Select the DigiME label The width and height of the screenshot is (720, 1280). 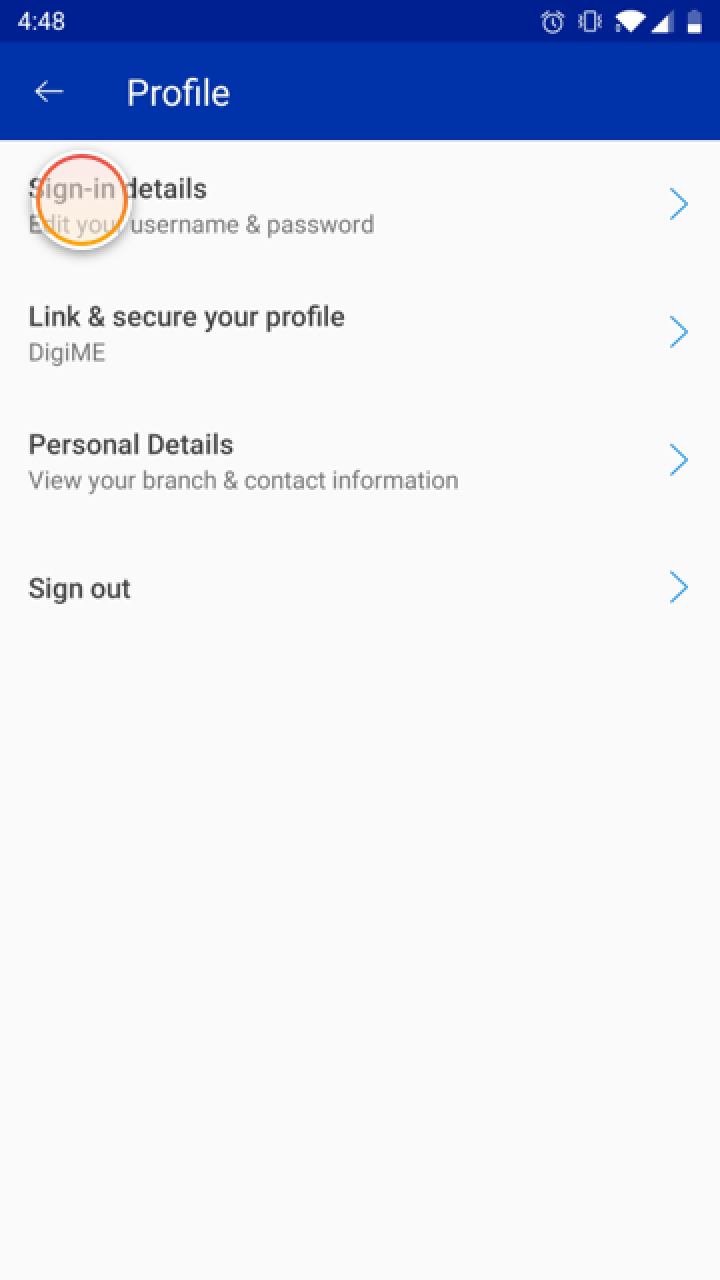[66, 352]
